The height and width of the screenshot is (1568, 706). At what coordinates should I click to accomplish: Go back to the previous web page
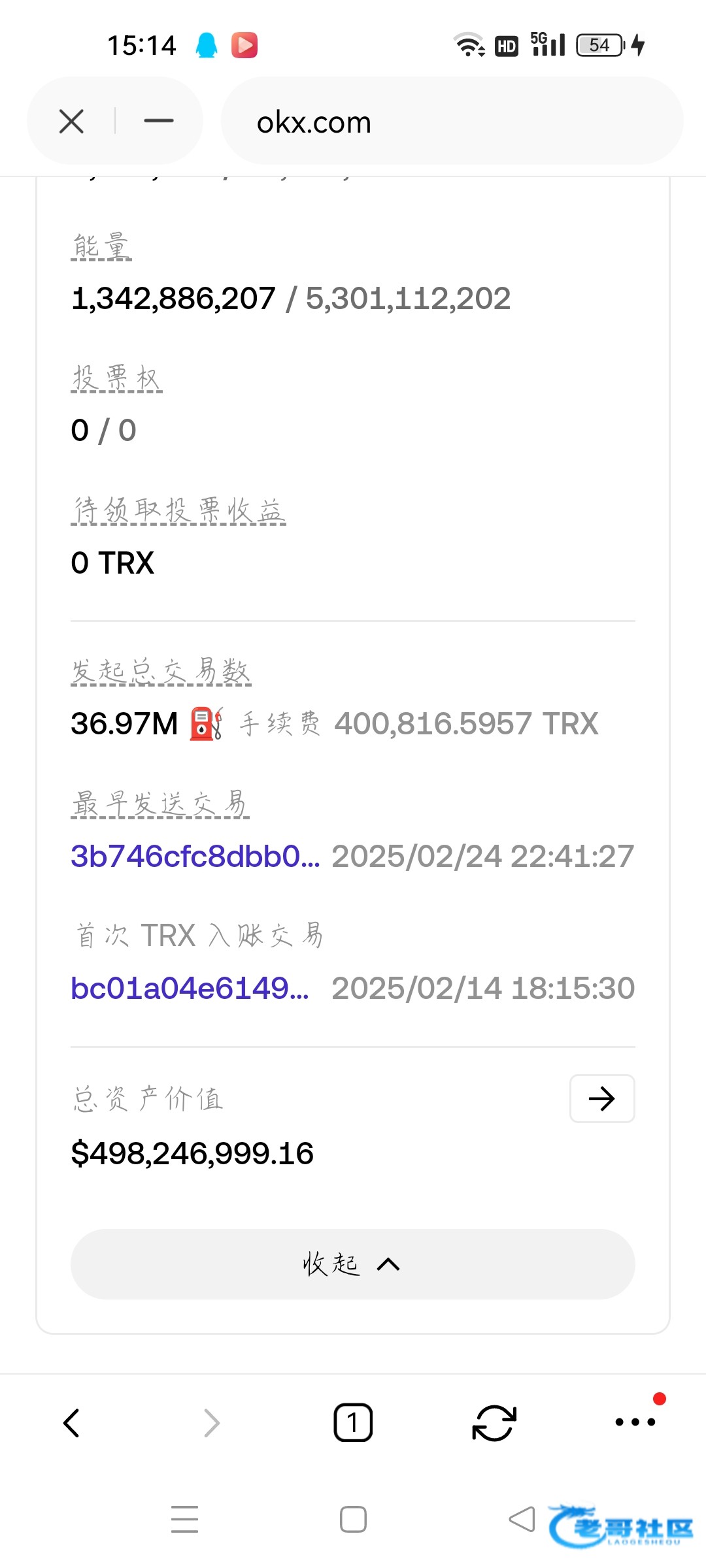(71, 1422)
